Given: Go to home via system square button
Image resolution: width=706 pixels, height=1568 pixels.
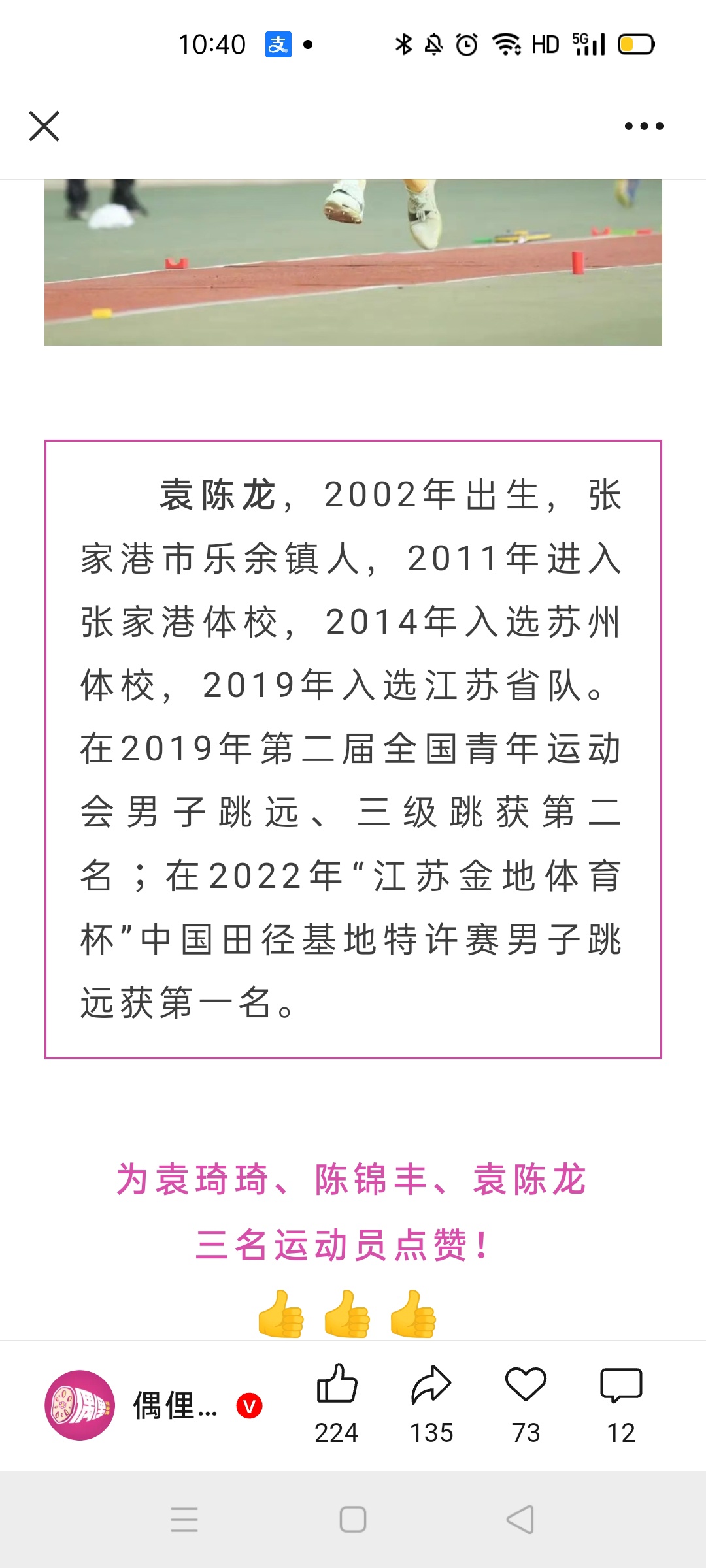Looking at the screenshot, I should pos(353,1520).
